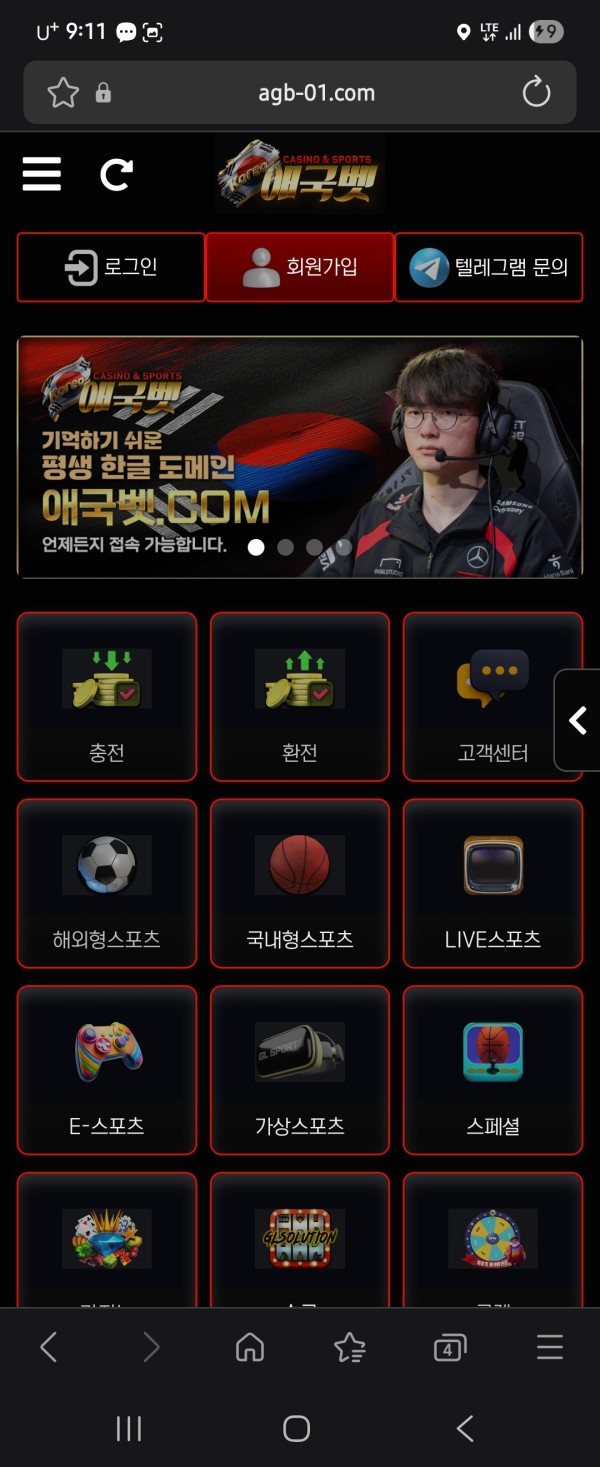Open the 충전 tile
Viewport: 600px width, 1467px height.
107,697
